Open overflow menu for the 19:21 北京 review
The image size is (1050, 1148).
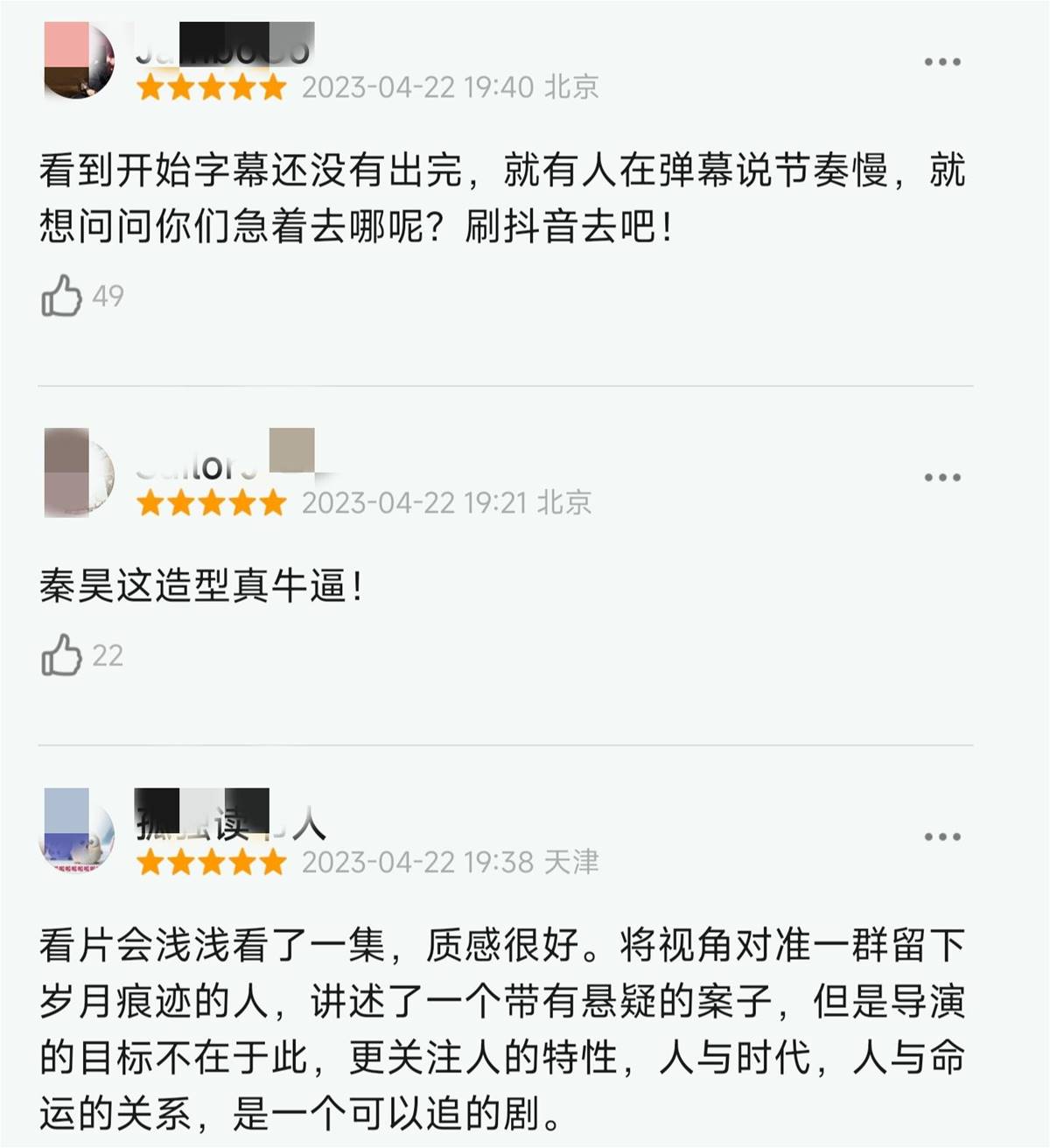(x=942, y=478)
